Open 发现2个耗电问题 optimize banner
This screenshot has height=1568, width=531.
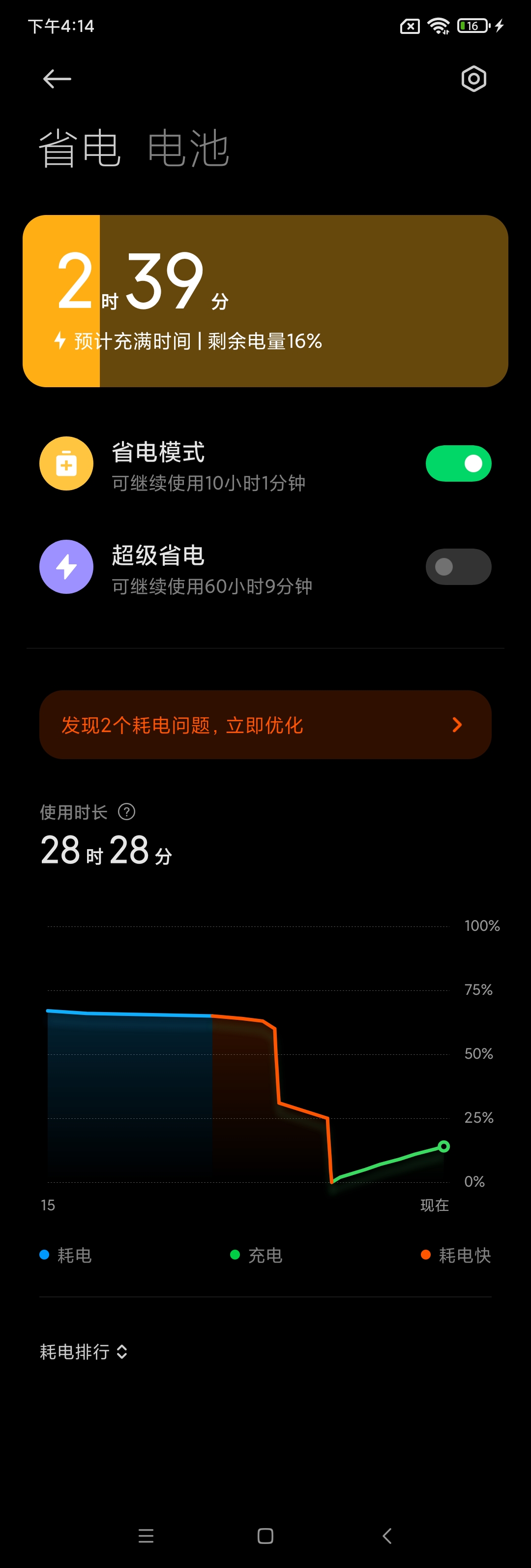[265, 725]
